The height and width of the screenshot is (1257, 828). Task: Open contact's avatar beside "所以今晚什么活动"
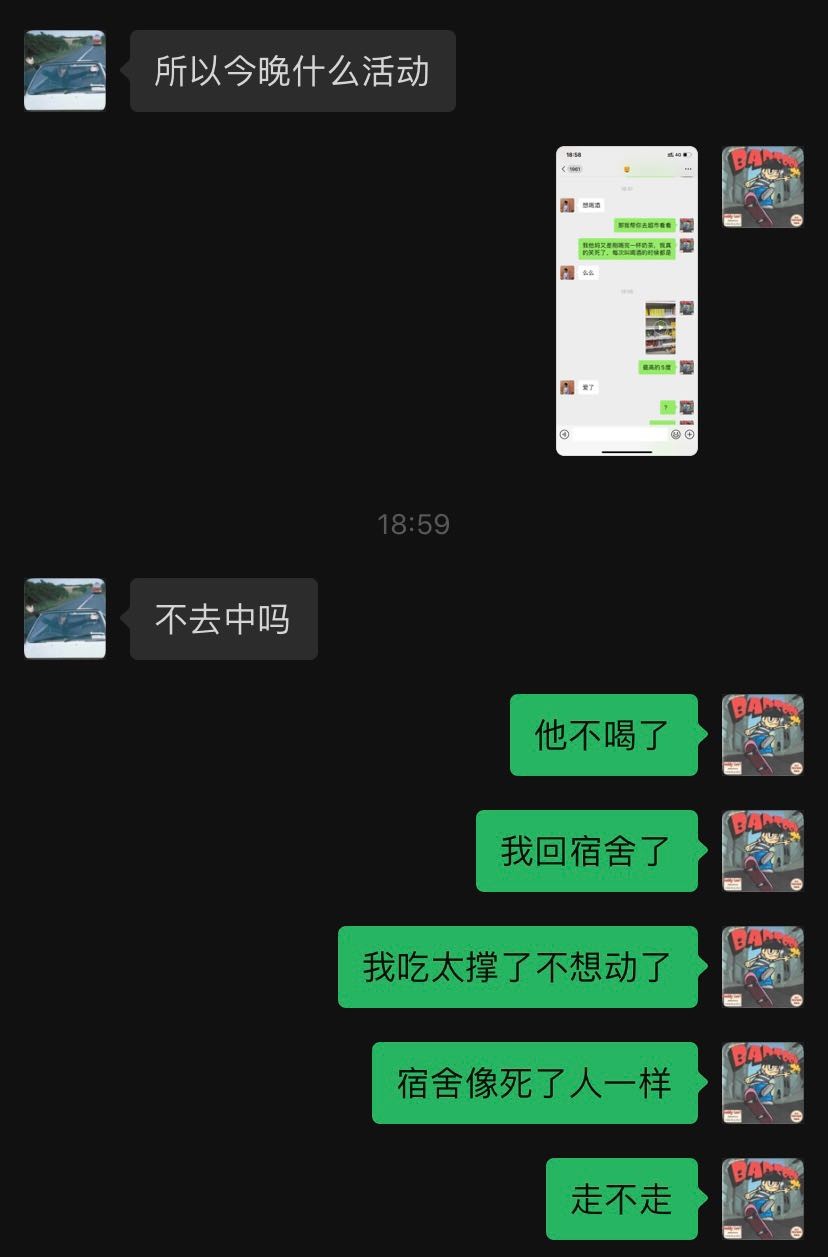pos(65,70)
